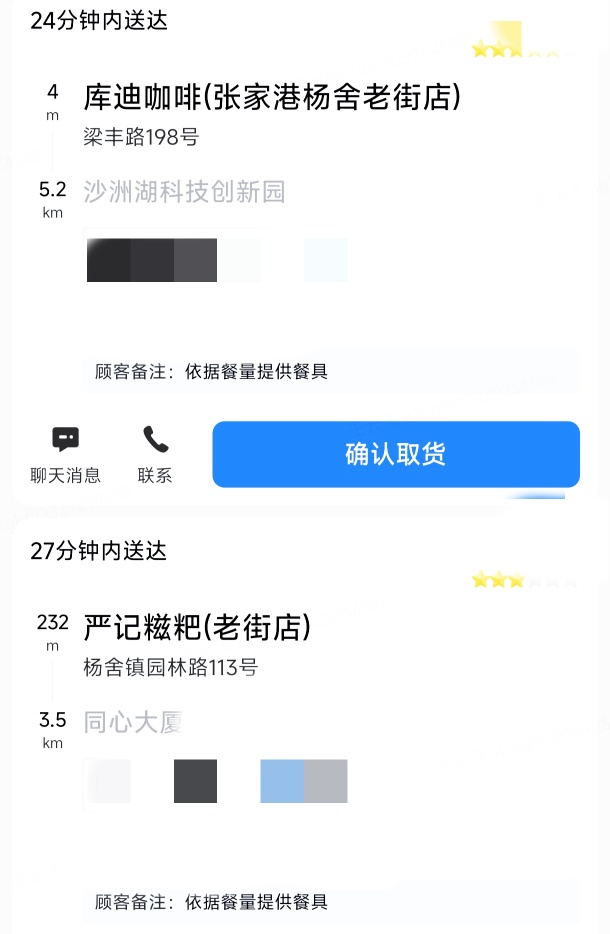Open 聊天消息 chat for 库迪咖啡 order
610x934 pixels.
click(66, 453)
